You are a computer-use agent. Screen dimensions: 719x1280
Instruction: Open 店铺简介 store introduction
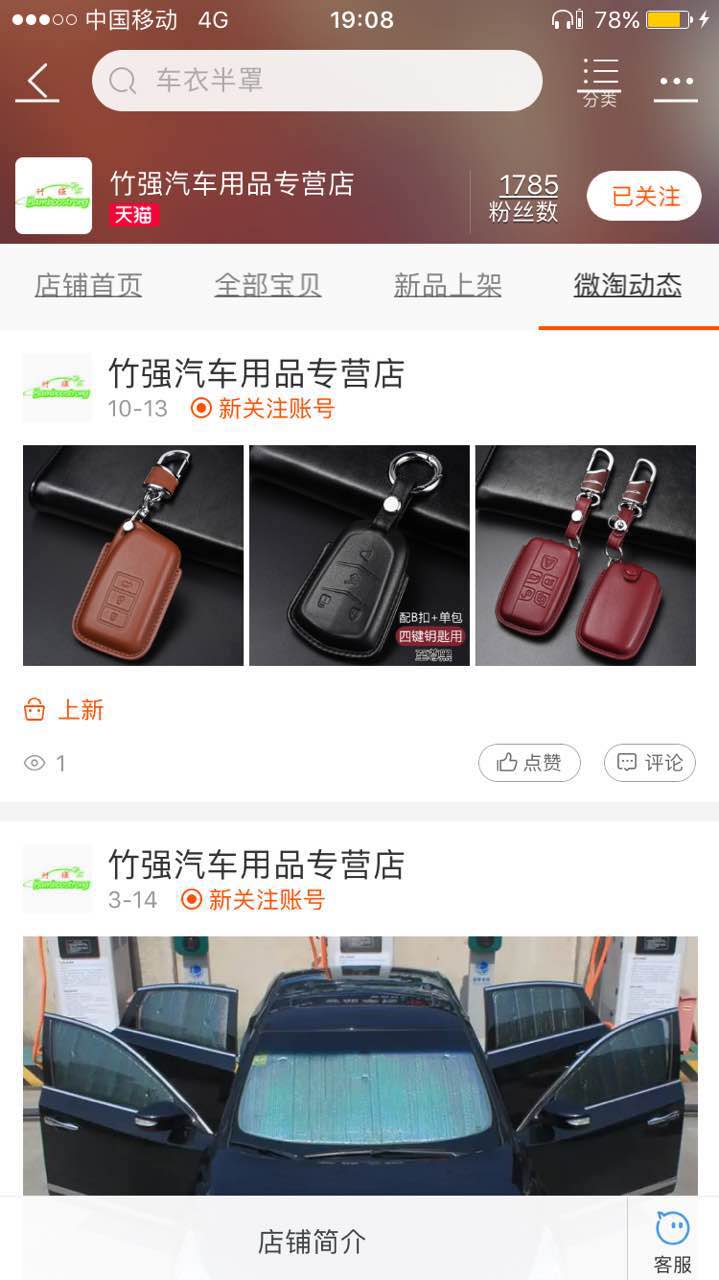pyautogui.click(x=313, y=1241)
